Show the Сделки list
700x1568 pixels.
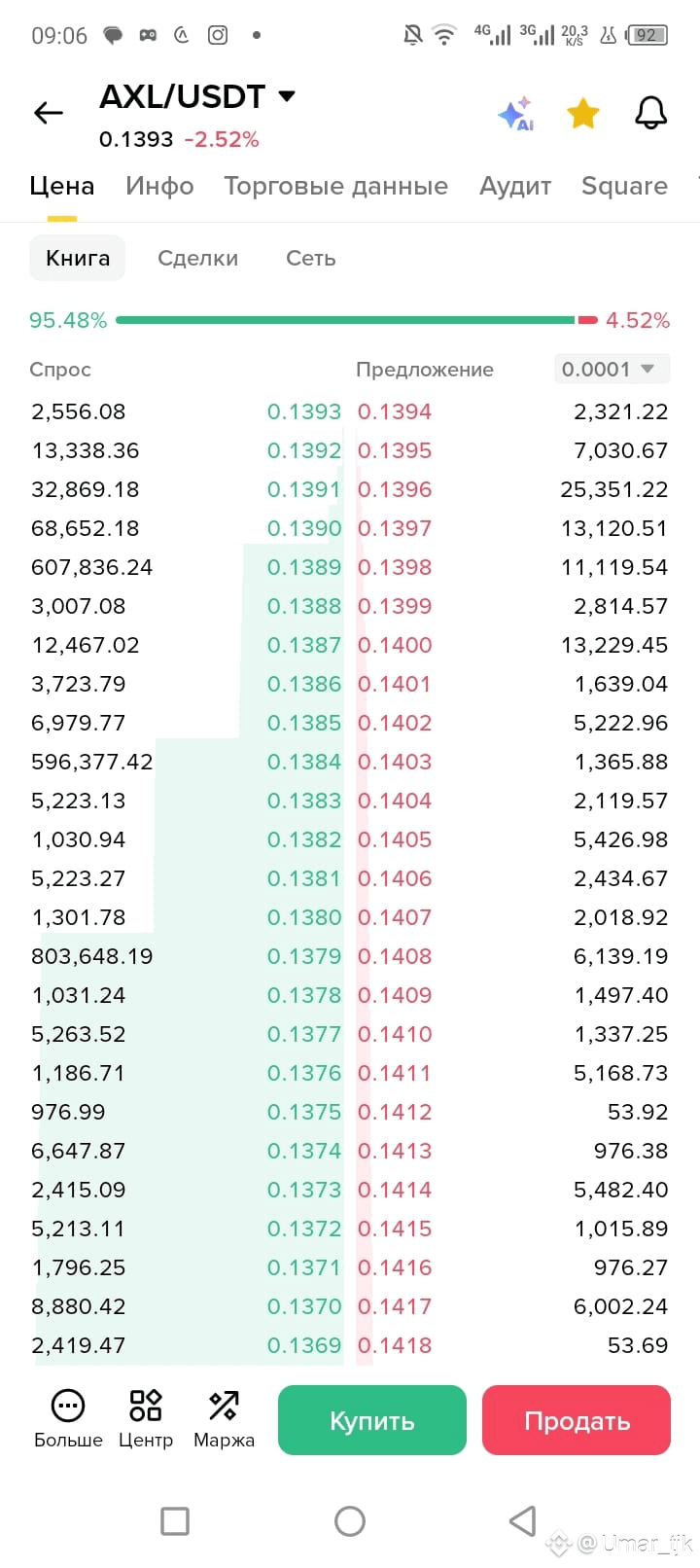[197, 258]
